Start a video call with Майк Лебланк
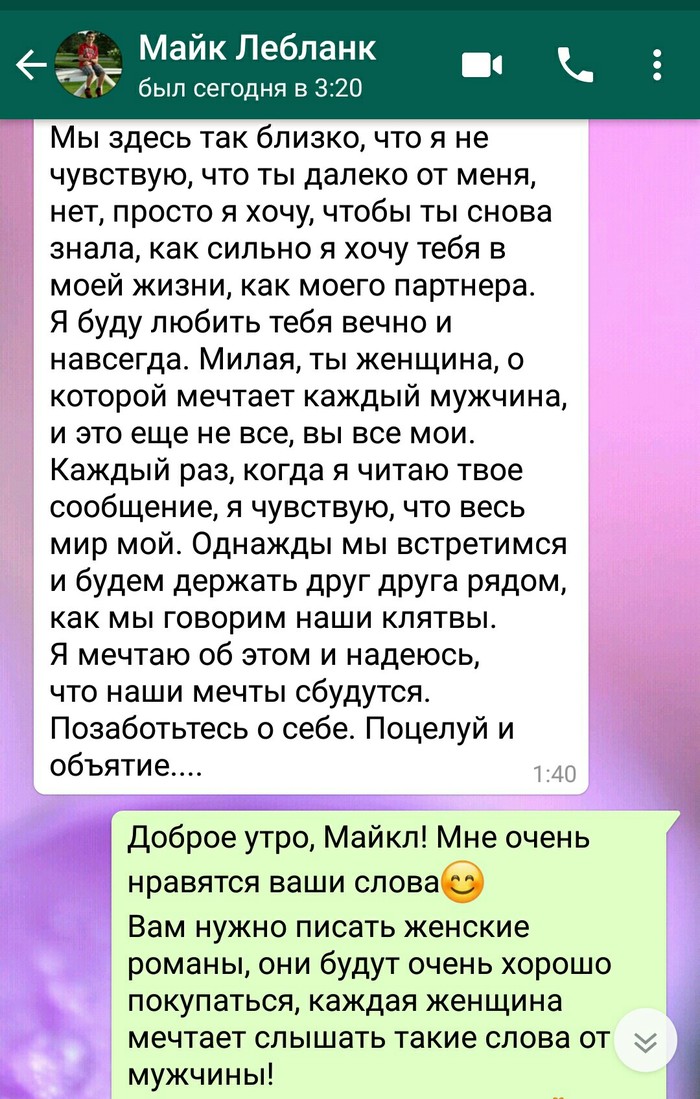The image size is (700, 1099). point(481,66)
